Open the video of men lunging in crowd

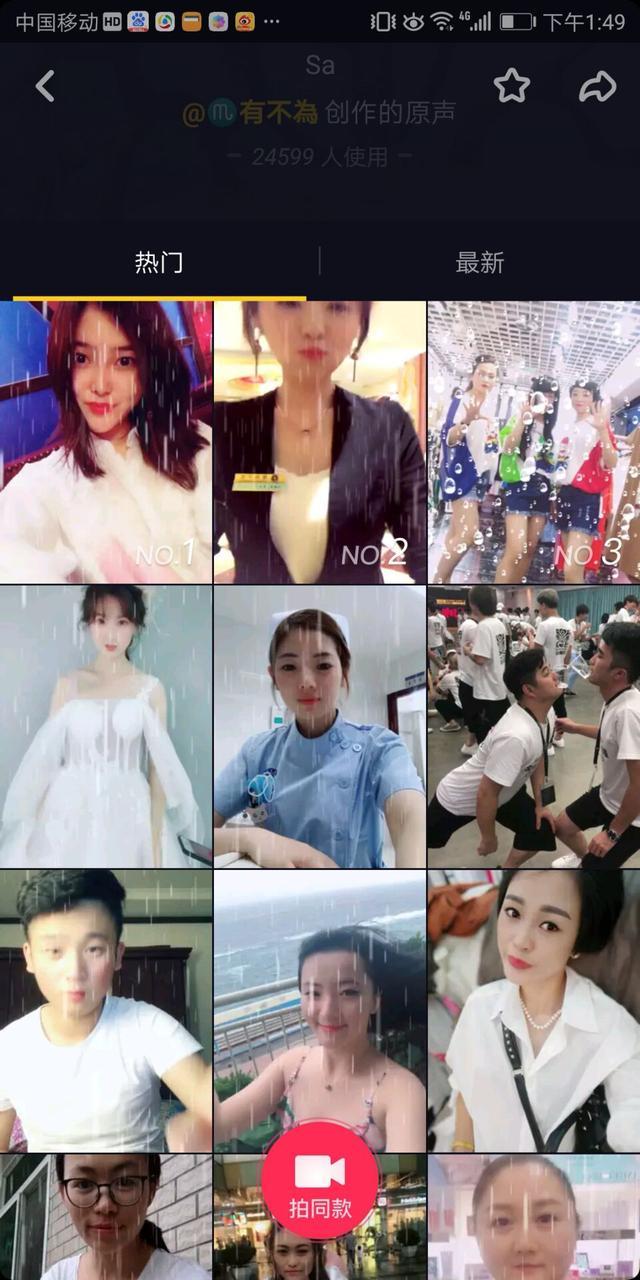pyautogui.click(x=534, y=727)
